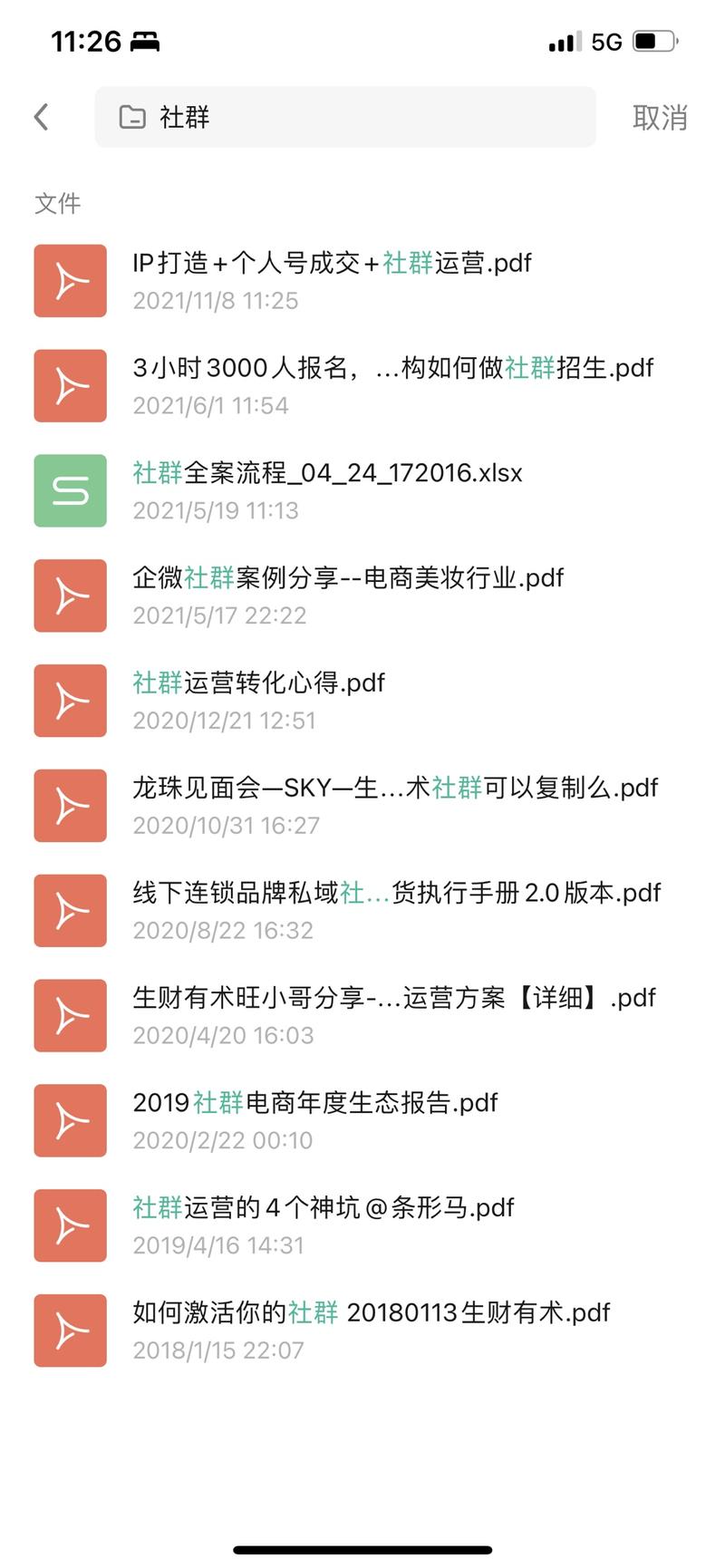This screenshot has width=725, height=1568.
Task: Open the PDF icon for IP打造+个人号成交+社群运营
Action: point(70,281)
